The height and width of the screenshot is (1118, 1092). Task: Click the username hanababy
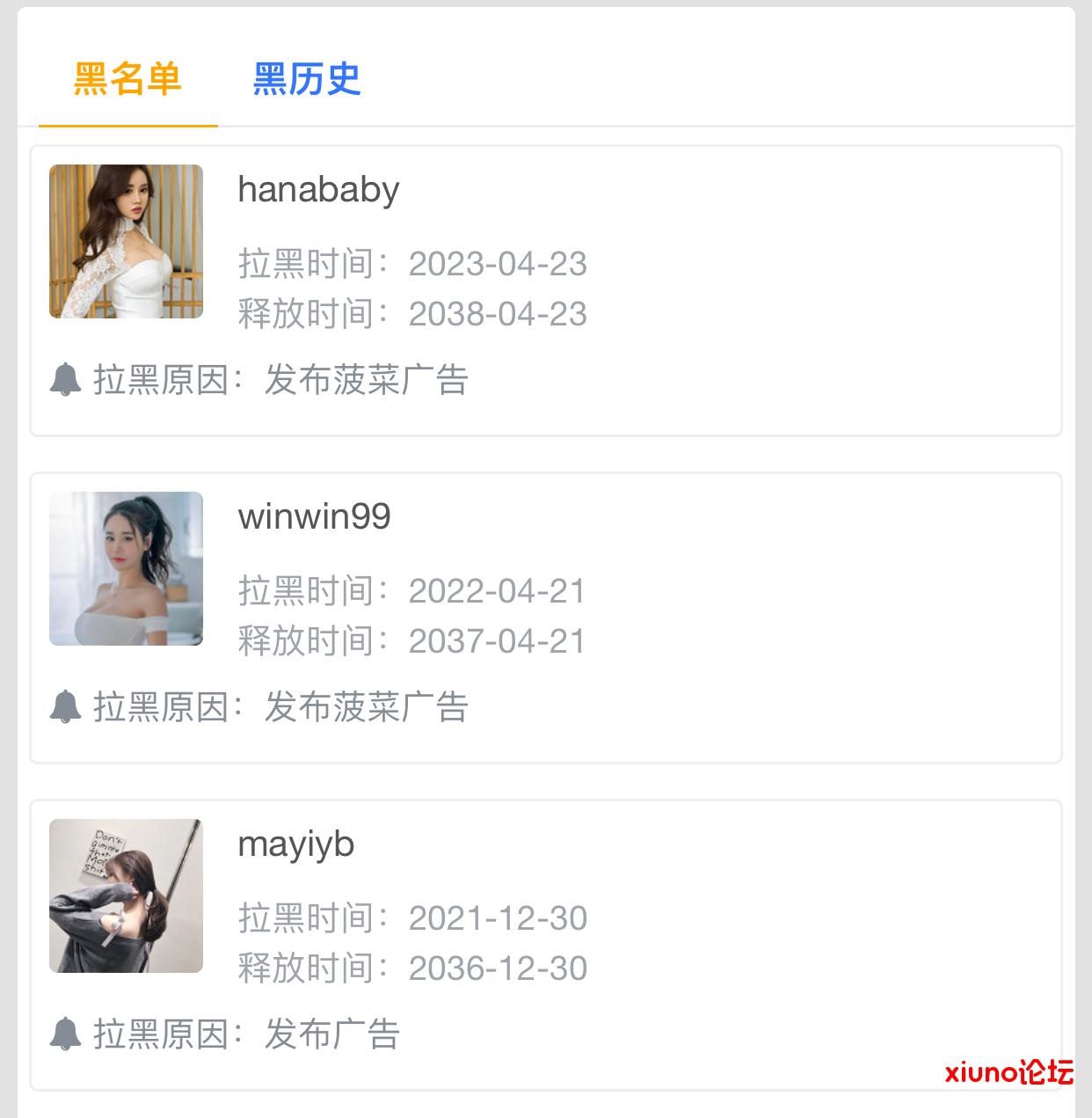click(x=317, y=189)
